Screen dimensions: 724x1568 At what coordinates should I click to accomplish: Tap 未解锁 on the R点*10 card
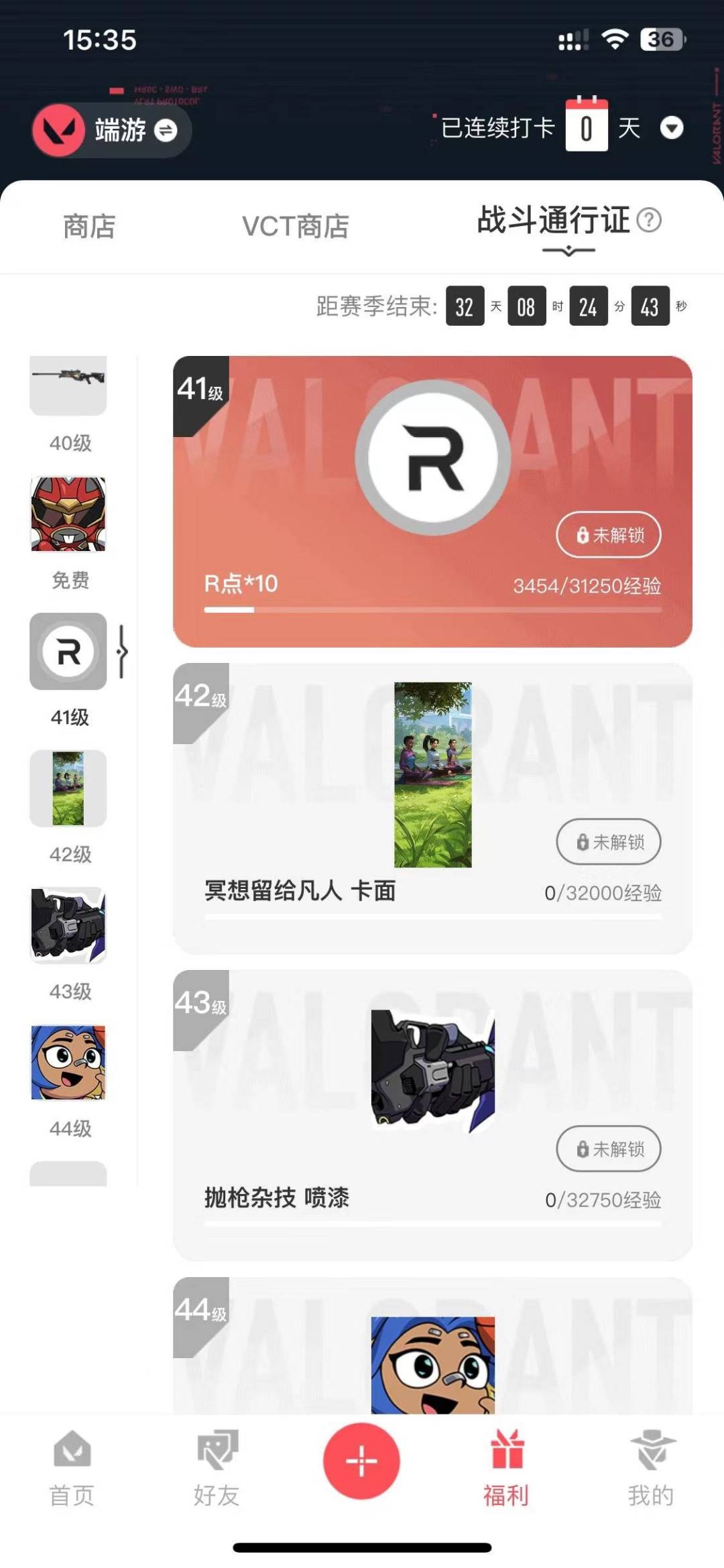[607, 535]
